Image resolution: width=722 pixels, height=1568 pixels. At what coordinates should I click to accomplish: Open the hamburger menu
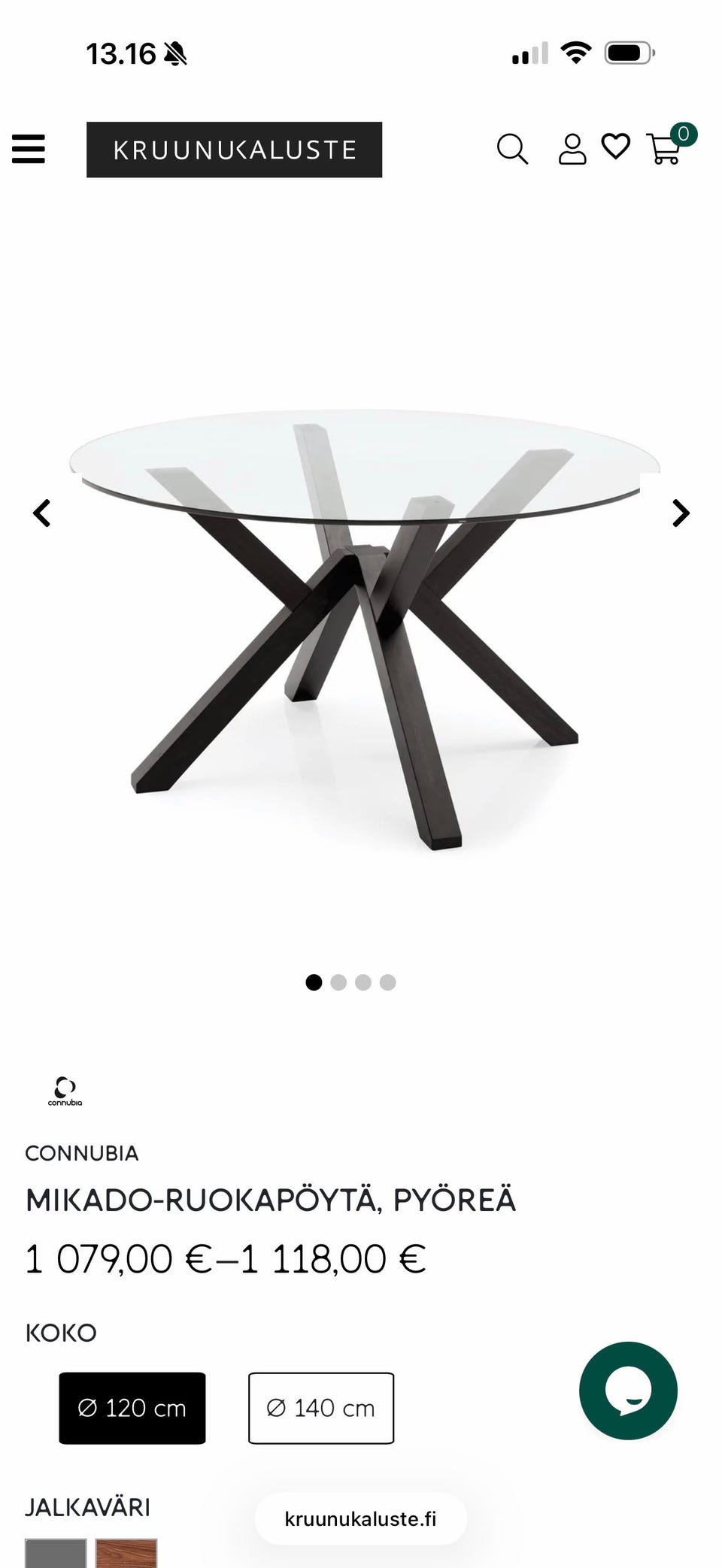(x=29, y=149)
